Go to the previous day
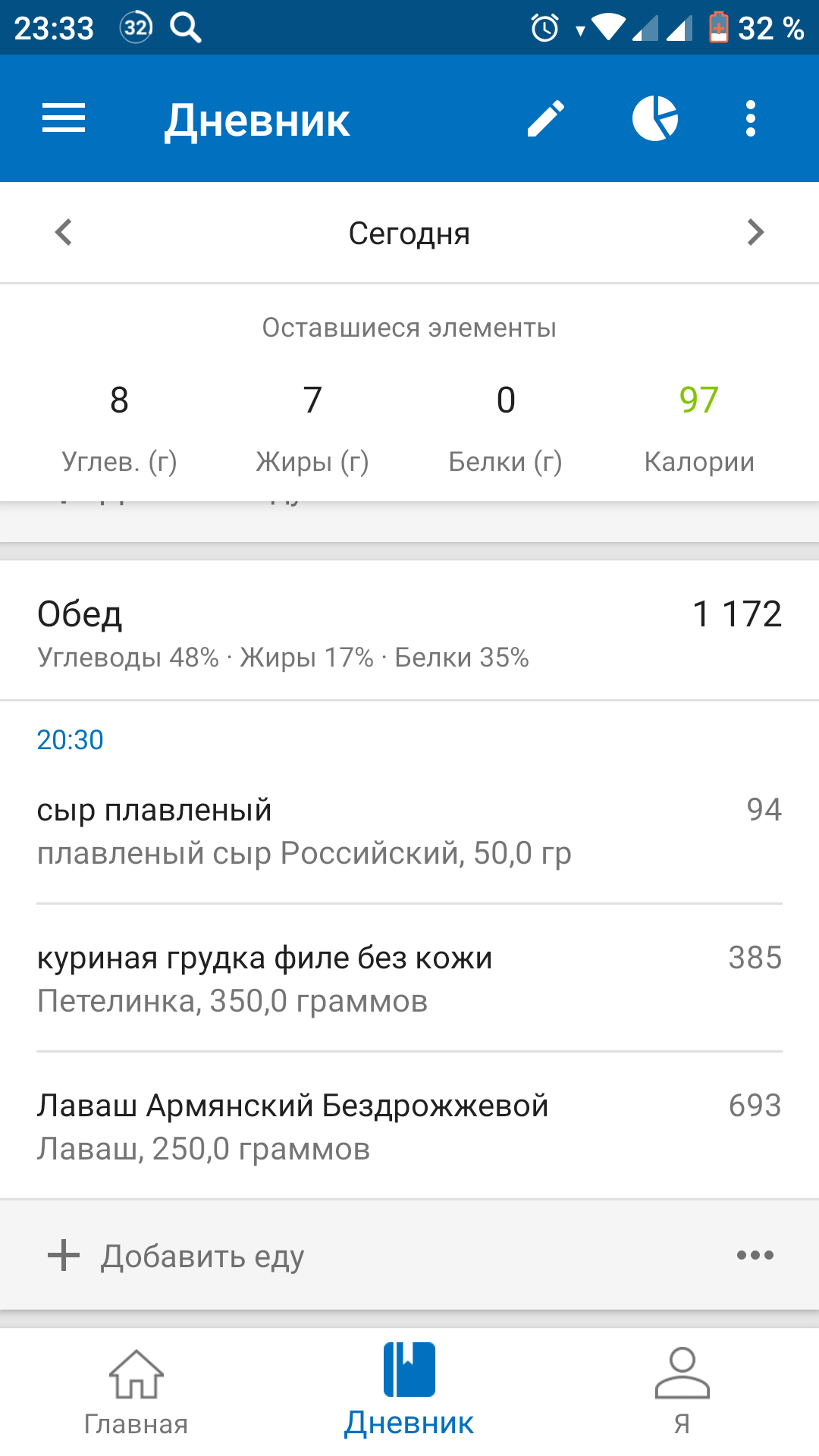Viewport: 819px width, 1456px height. [x=64, y=232]
